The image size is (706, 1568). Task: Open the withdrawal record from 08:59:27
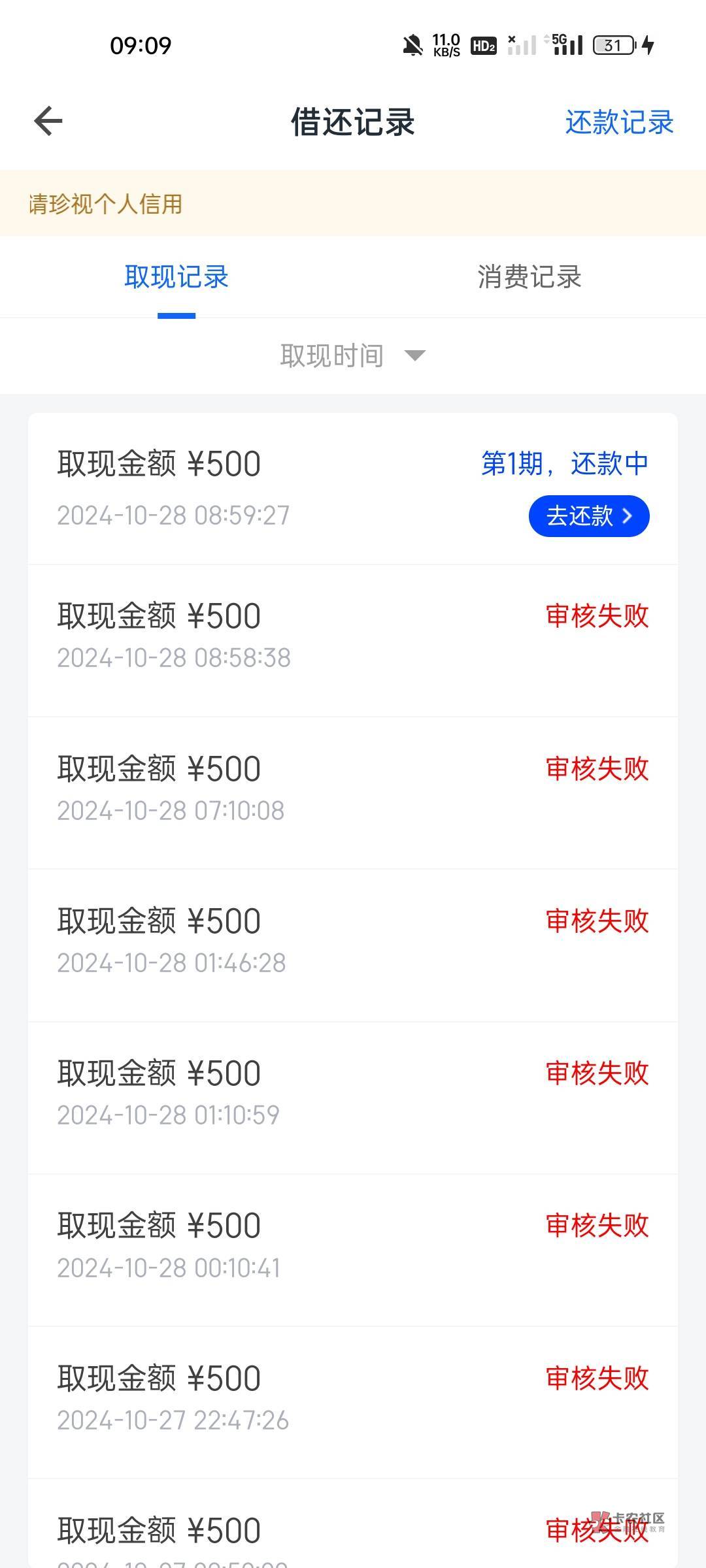pos(261,489)
